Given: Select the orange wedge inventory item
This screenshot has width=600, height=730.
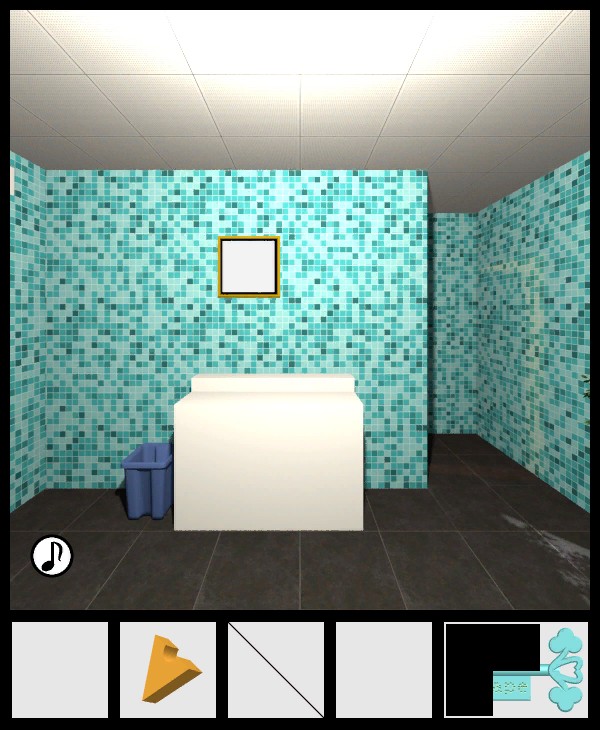Looking at the screenshot, I should (x=168, y=669).
